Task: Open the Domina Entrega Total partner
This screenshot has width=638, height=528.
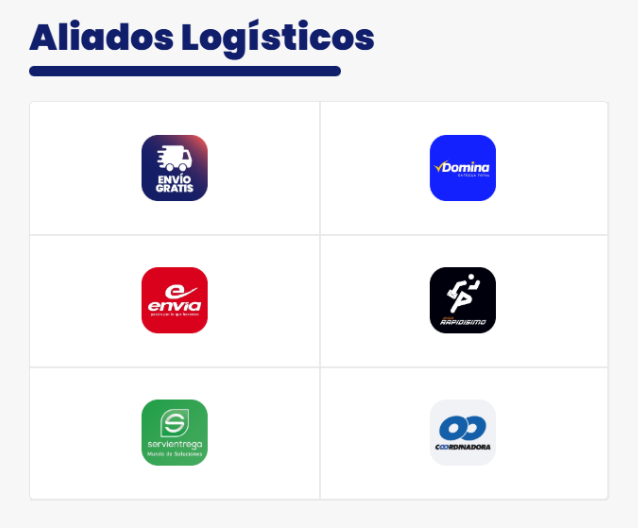Action: pyautogui.click(x=463, y=168)
